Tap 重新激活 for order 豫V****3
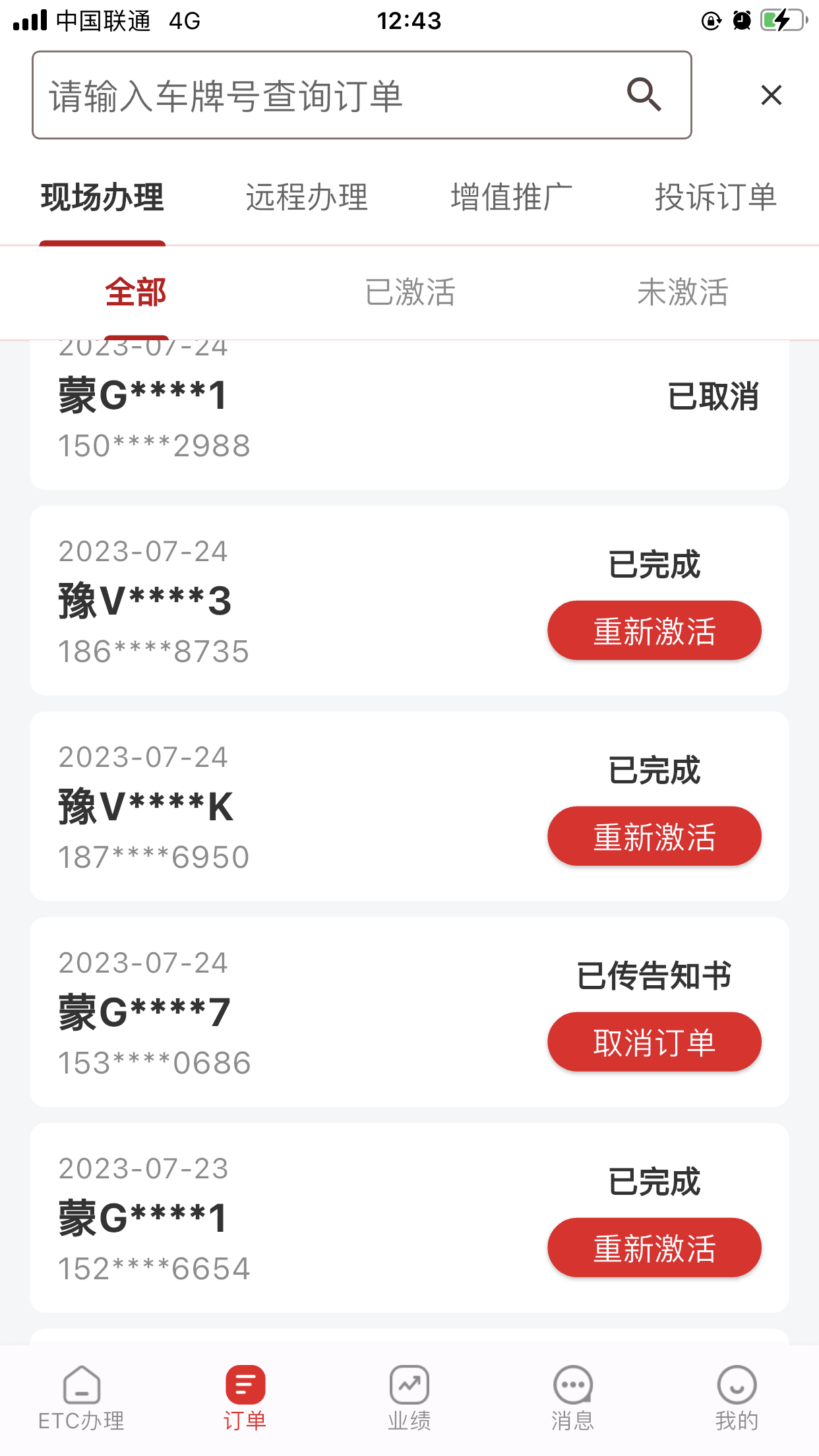 click(654, 630)
